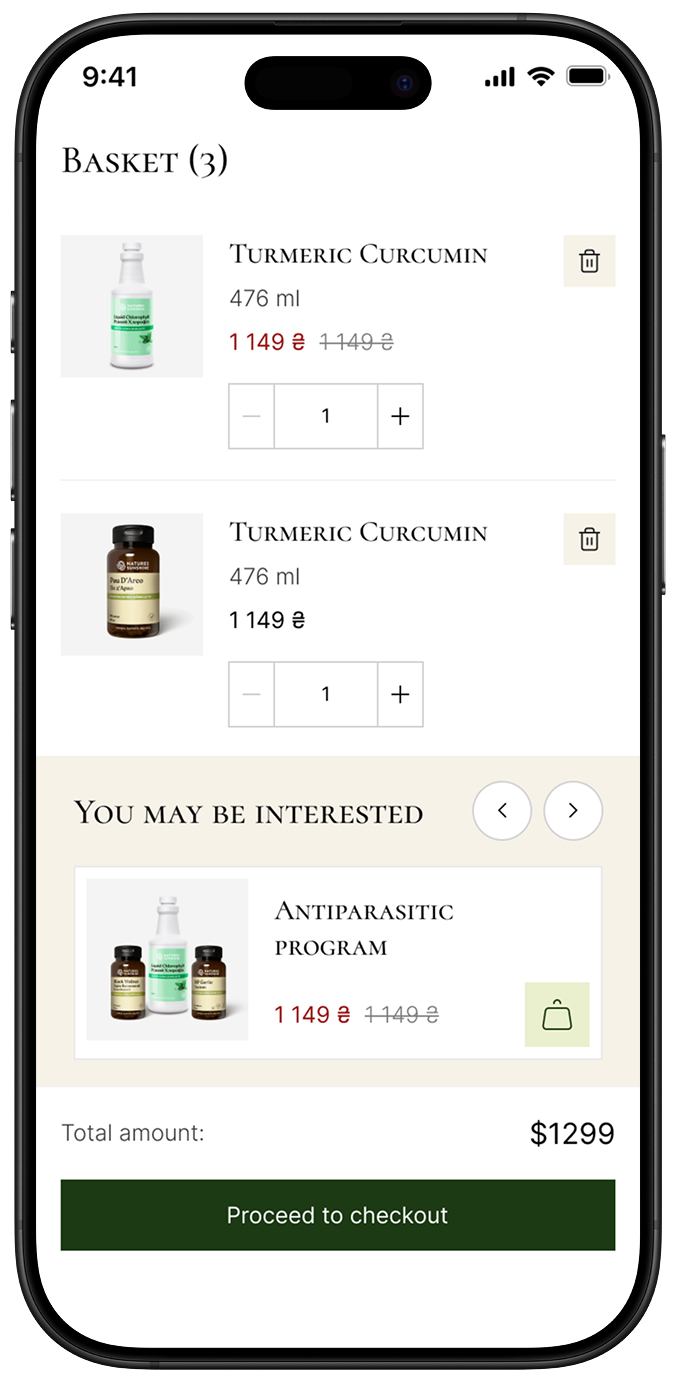Increase quantity of the white-bottle Turmeric Curcumin
This screenshot has height=1383, width=677.
click(400, 416)
